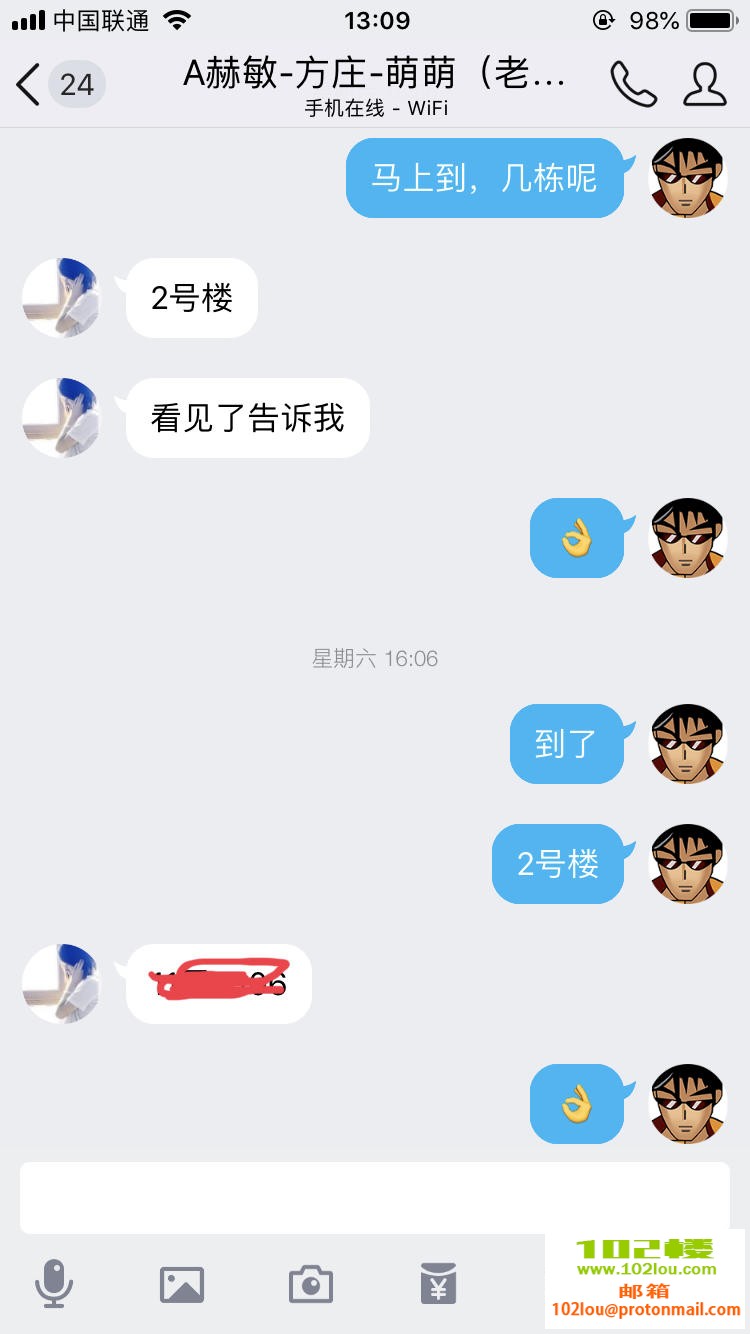Screen dimensions: 750x1334
Task: Open the contact profile icon
Action: pos(705,85)
